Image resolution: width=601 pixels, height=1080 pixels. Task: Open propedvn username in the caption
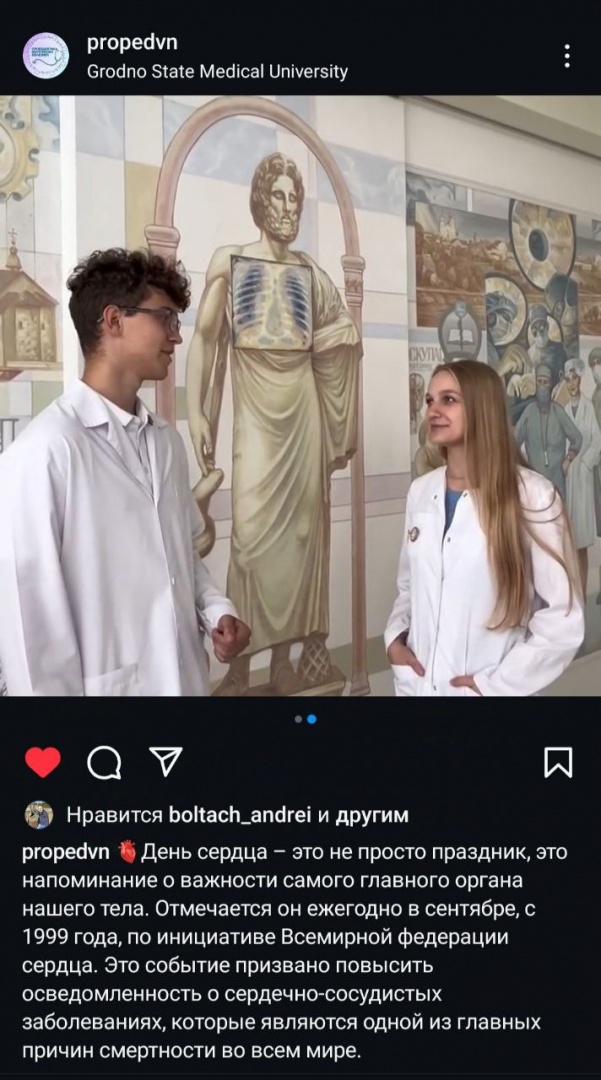[x=66, y=852]
